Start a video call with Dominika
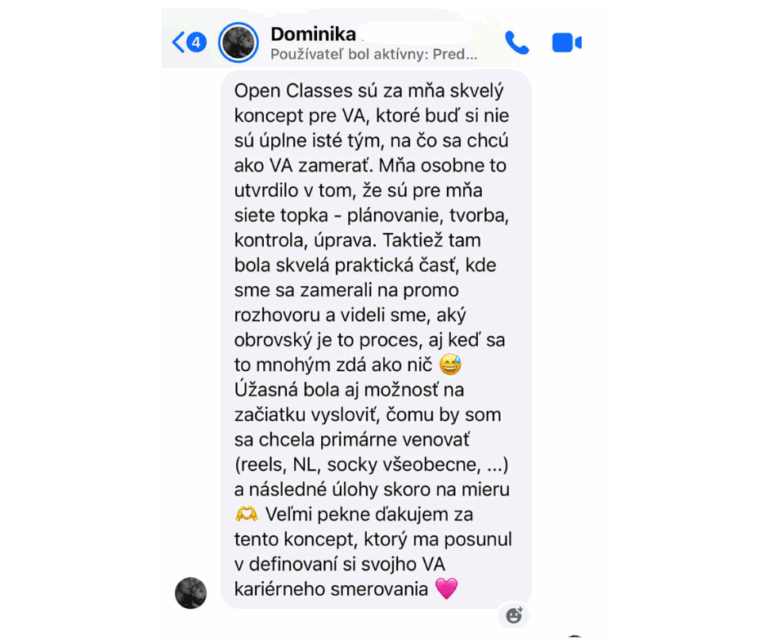 coord(567,43)
